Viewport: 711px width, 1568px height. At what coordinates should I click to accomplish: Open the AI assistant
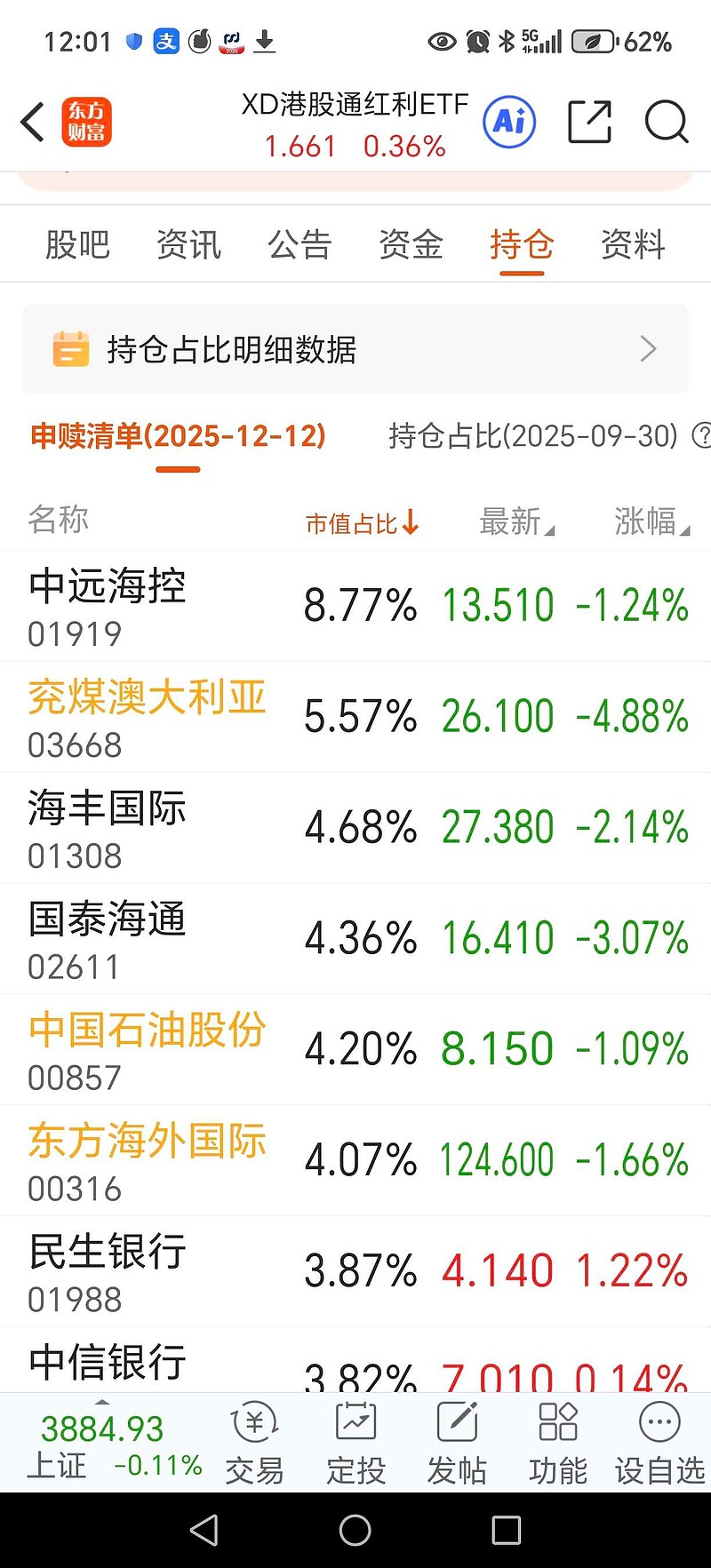point(507,123)
